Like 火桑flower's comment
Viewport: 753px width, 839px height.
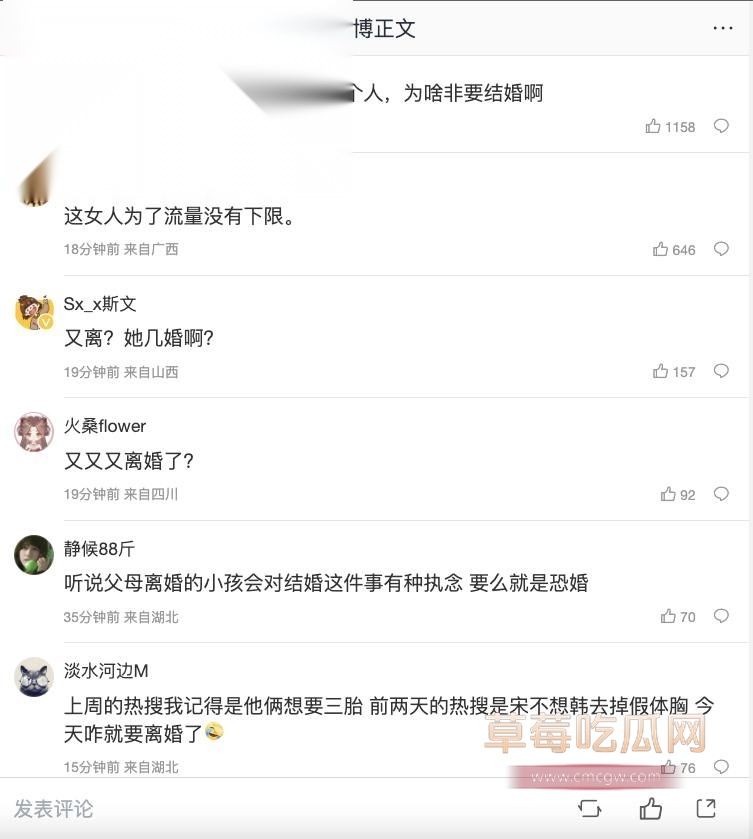(x=668, y=494)
